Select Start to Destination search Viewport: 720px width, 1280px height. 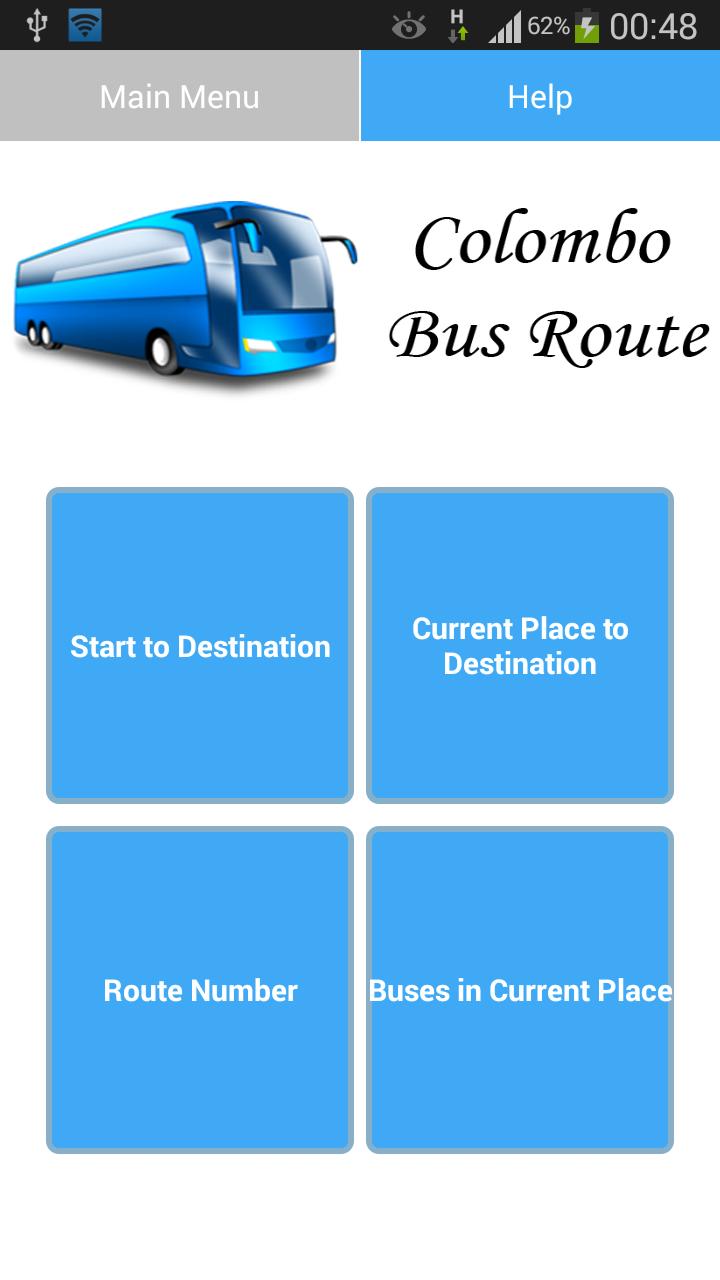(200, 646)
